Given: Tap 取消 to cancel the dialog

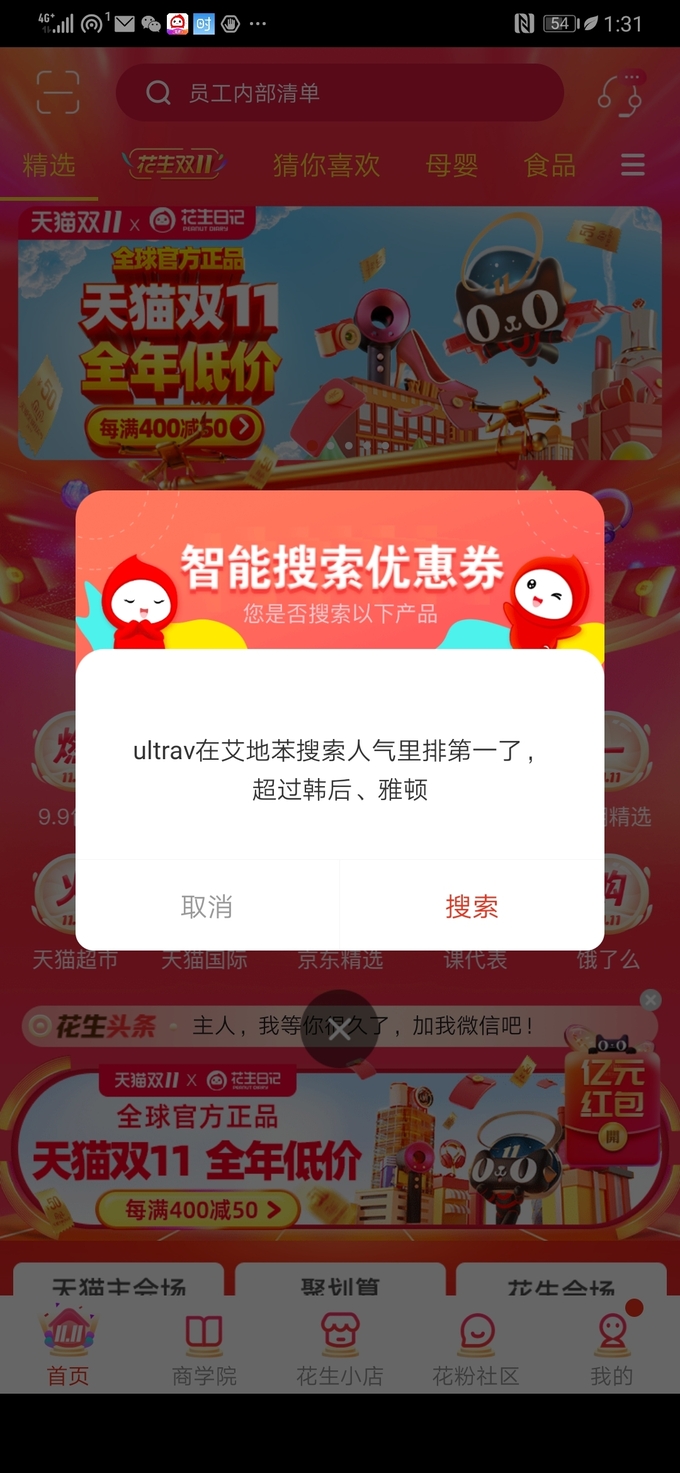Looking at the screenshot, I should tap(207, 906).
